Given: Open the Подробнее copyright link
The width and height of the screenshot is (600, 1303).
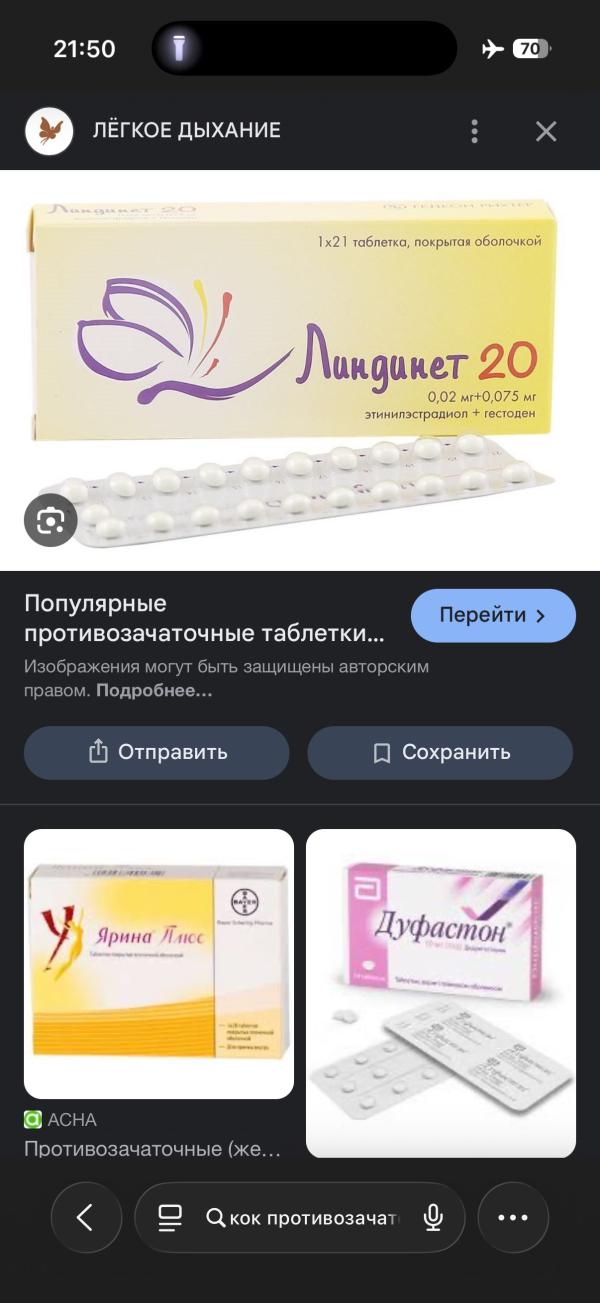Looking at the screenshot, I should [154, 691].
